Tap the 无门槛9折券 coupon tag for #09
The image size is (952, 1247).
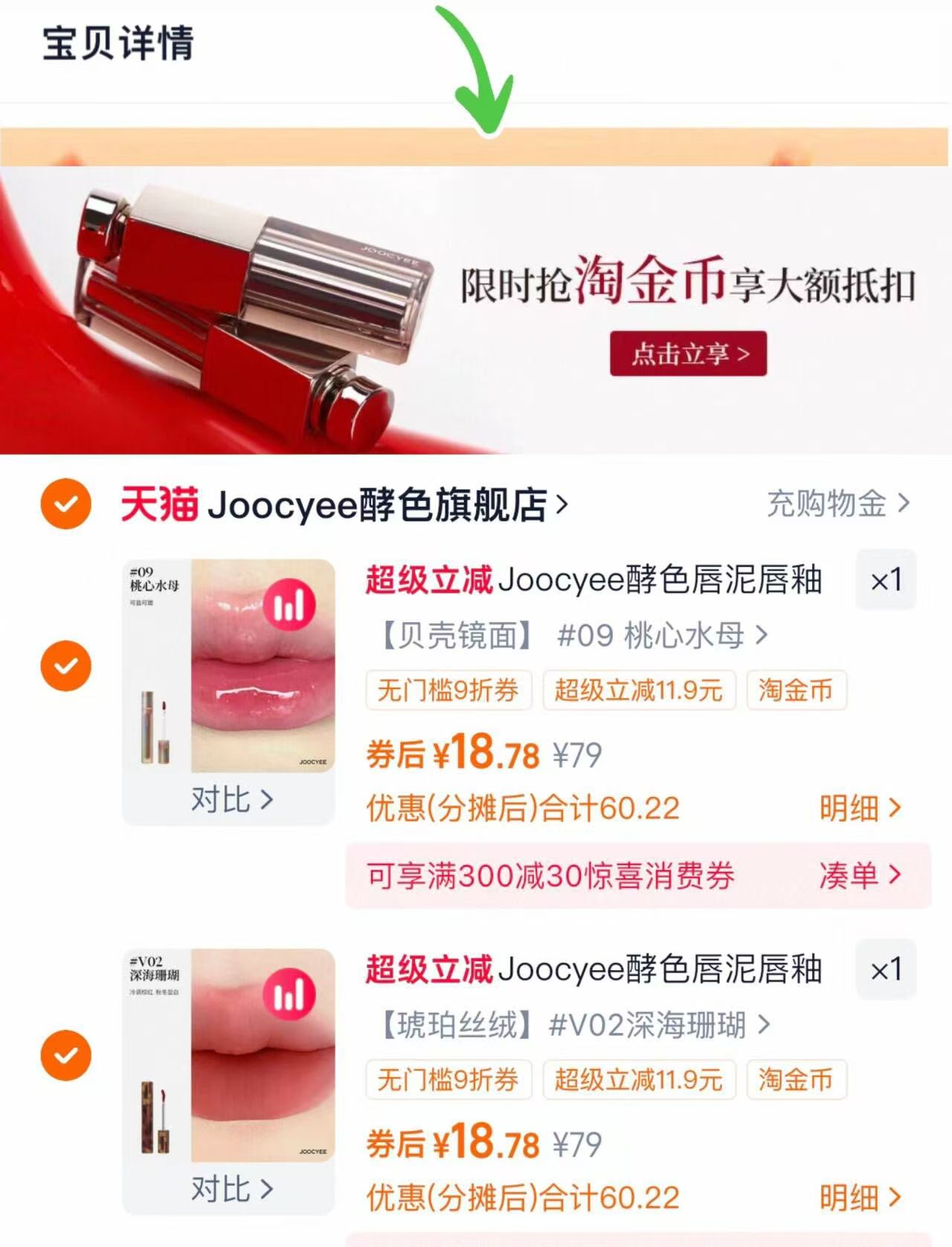pyautogui.click(x=448, y=691)
